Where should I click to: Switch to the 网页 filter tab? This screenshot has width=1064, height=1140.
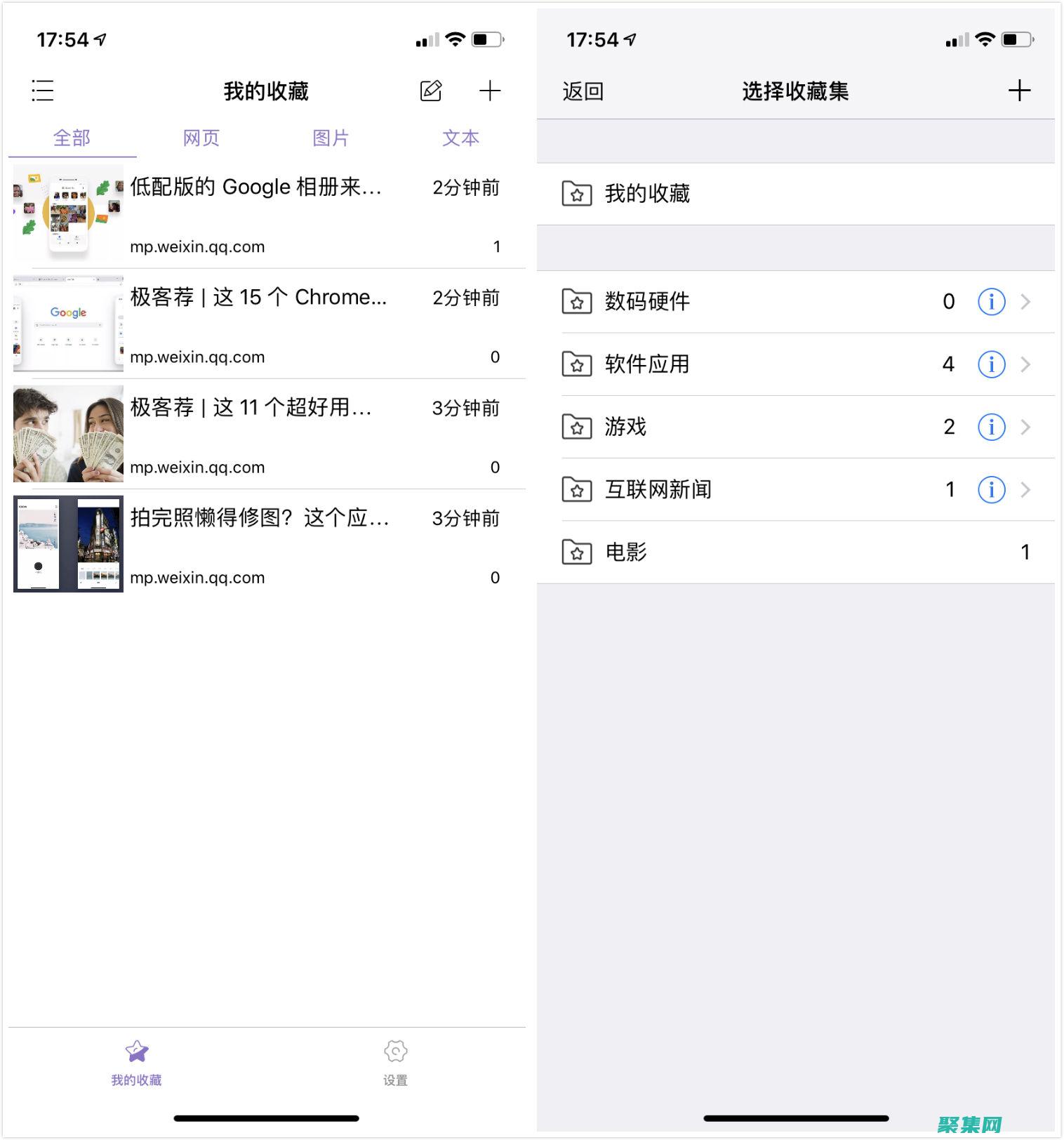(x=201, y=138)
